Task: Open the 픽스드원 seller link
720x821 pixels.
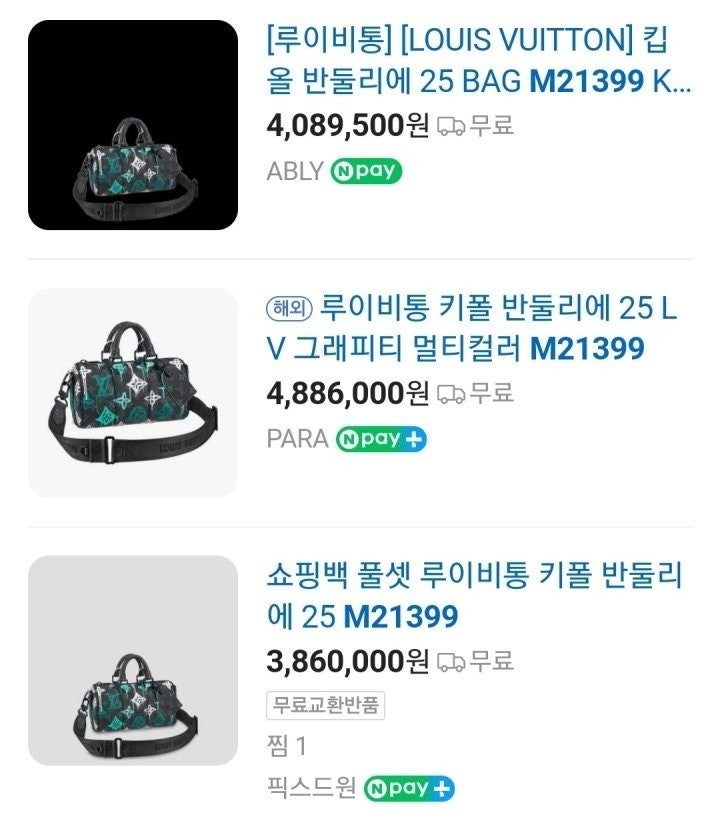Action: [311, 789]
